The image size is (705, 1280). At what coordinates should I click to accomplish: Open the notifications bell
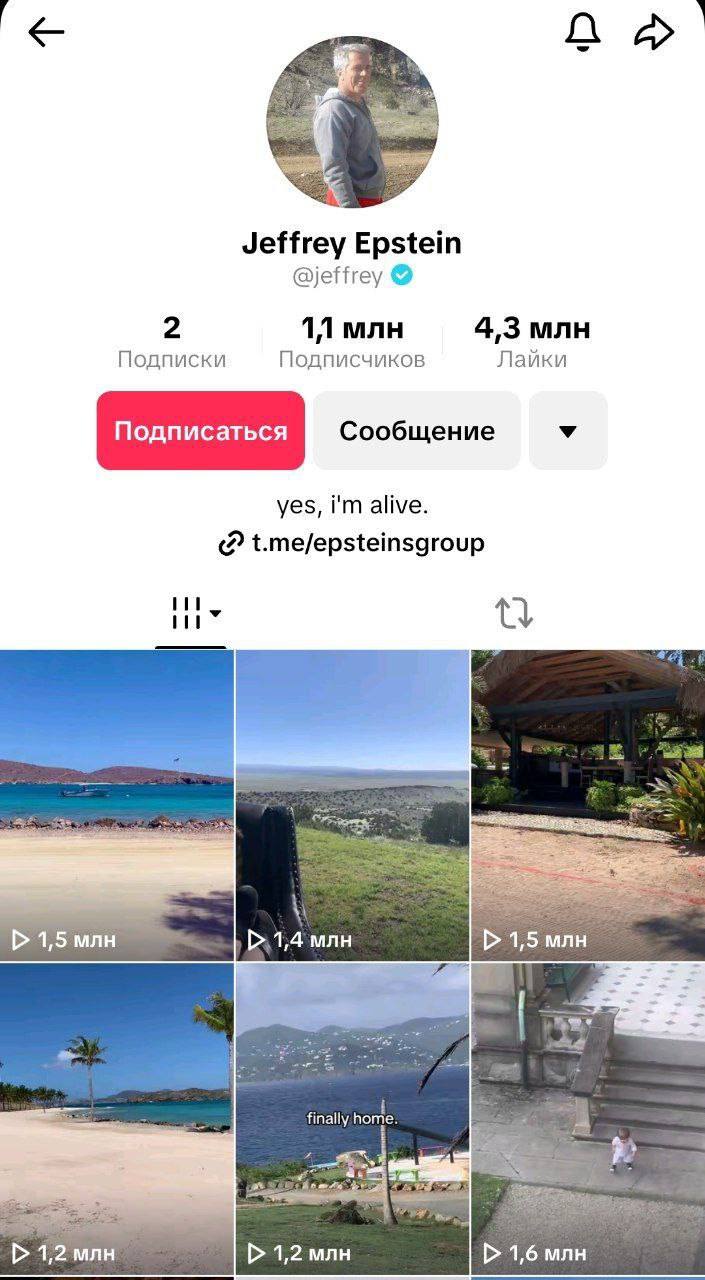(x=583, y=33)
